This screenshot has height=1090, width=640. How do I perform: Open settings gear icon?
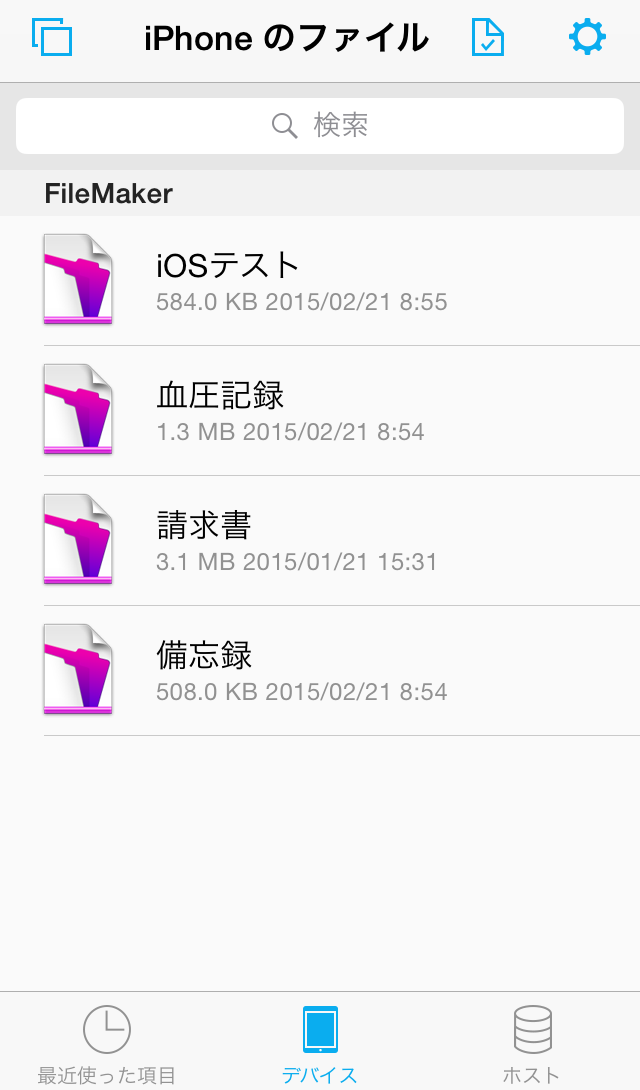(x=587, y=37)
